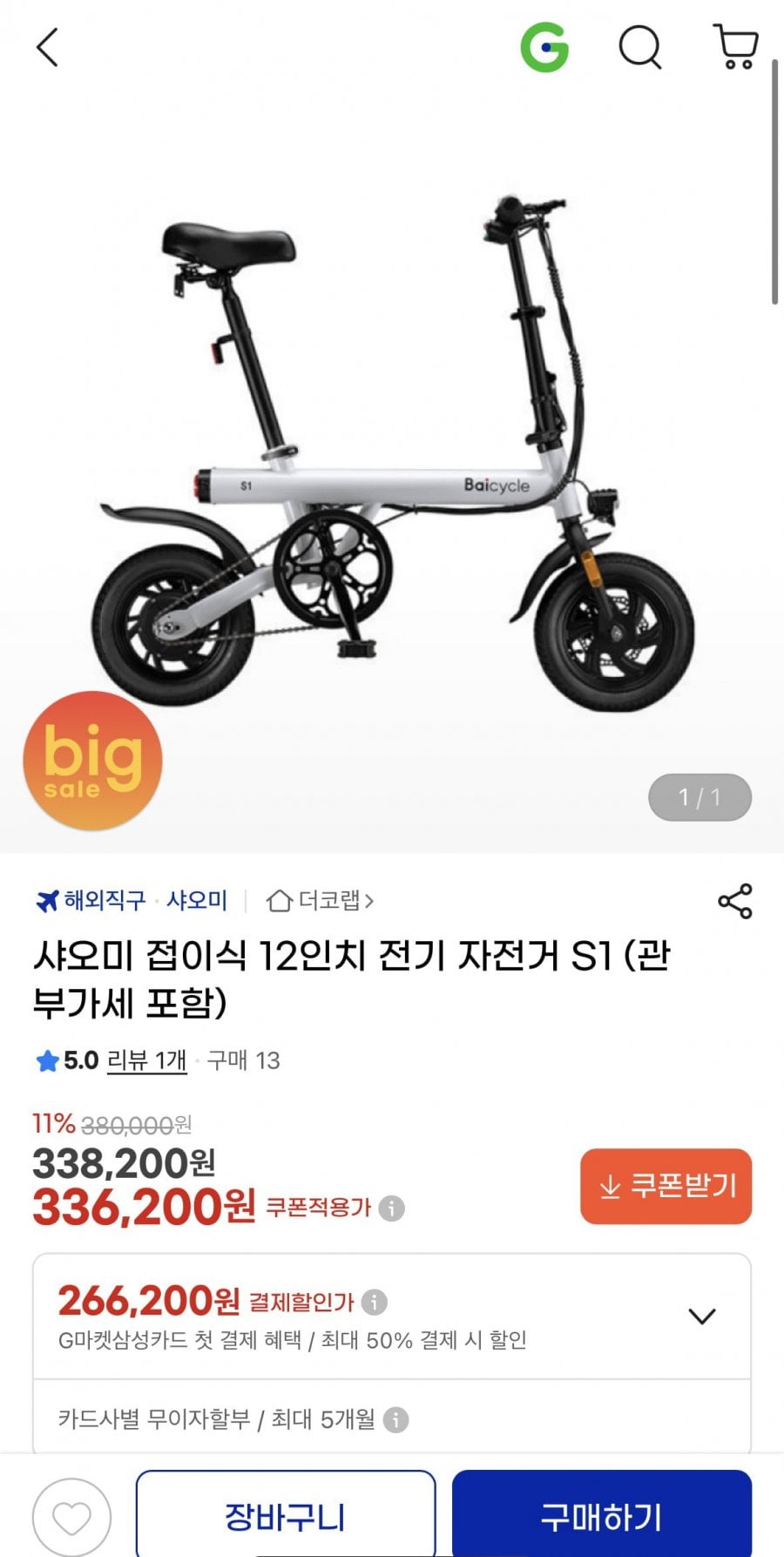The height and width of the screenshot is (1557, 784).
Task: Add item to 장바구니
Action: (285, 1516)
